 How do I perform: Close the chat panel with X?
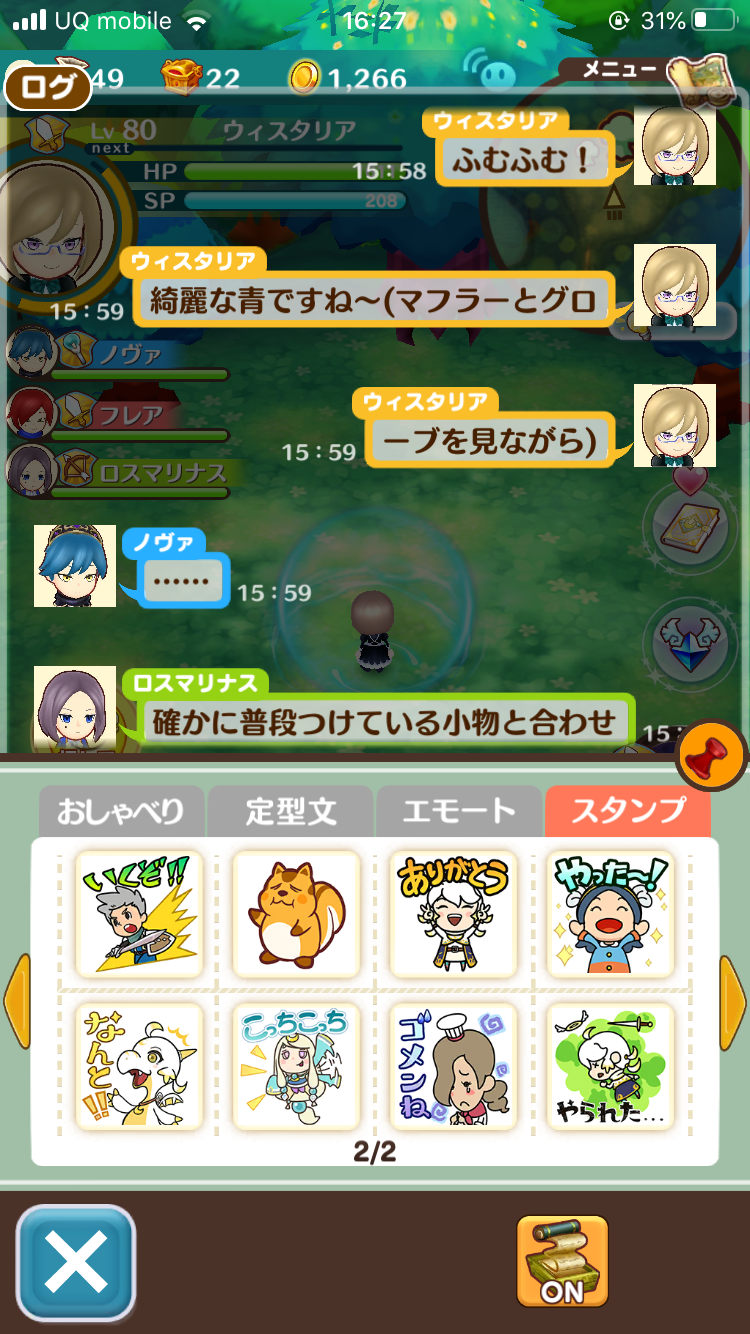coord(76,1262)
